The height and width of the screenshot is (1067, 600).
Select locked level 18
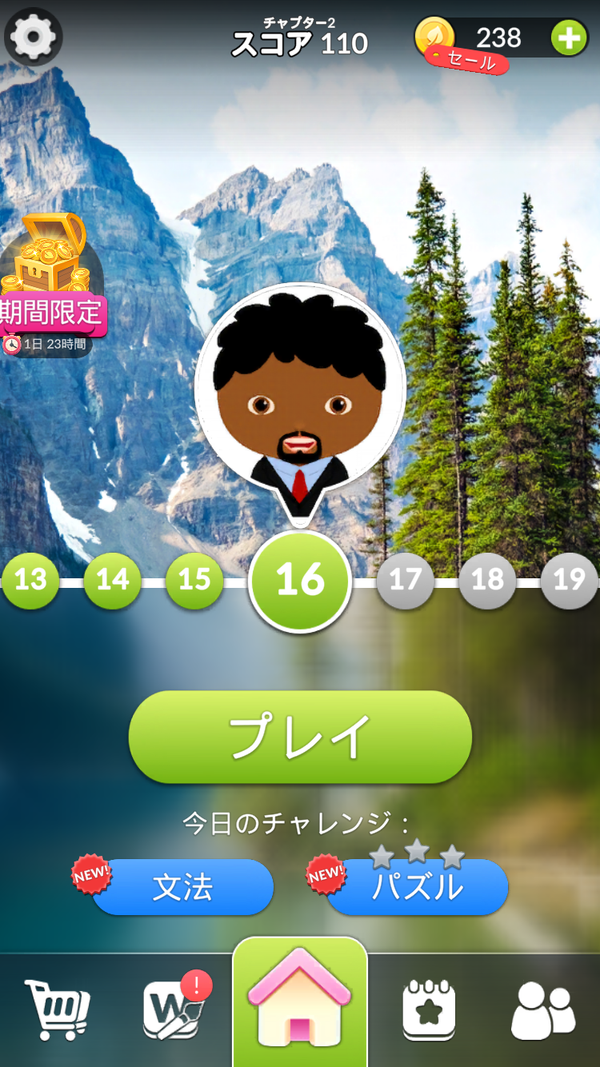click(487, 580)
